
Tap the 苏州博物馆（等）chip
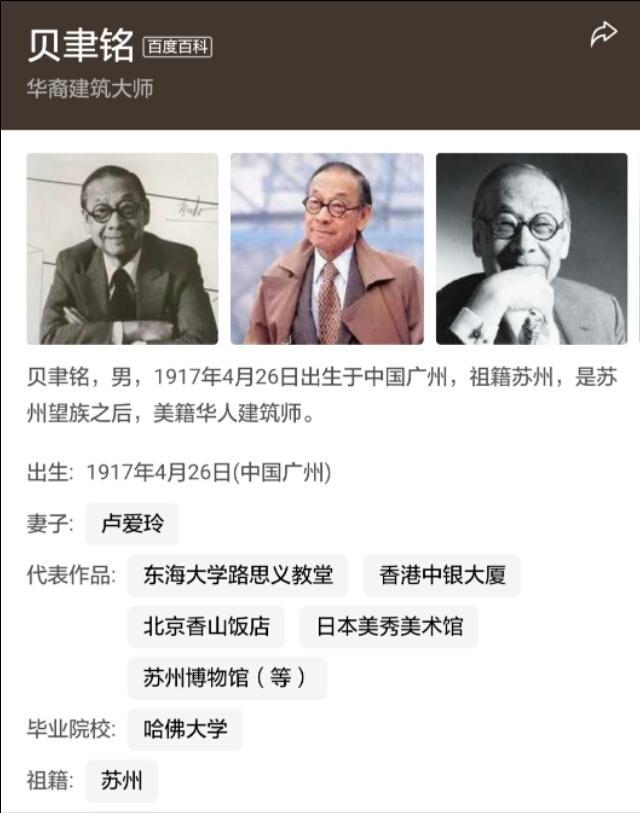coord(227,678)
